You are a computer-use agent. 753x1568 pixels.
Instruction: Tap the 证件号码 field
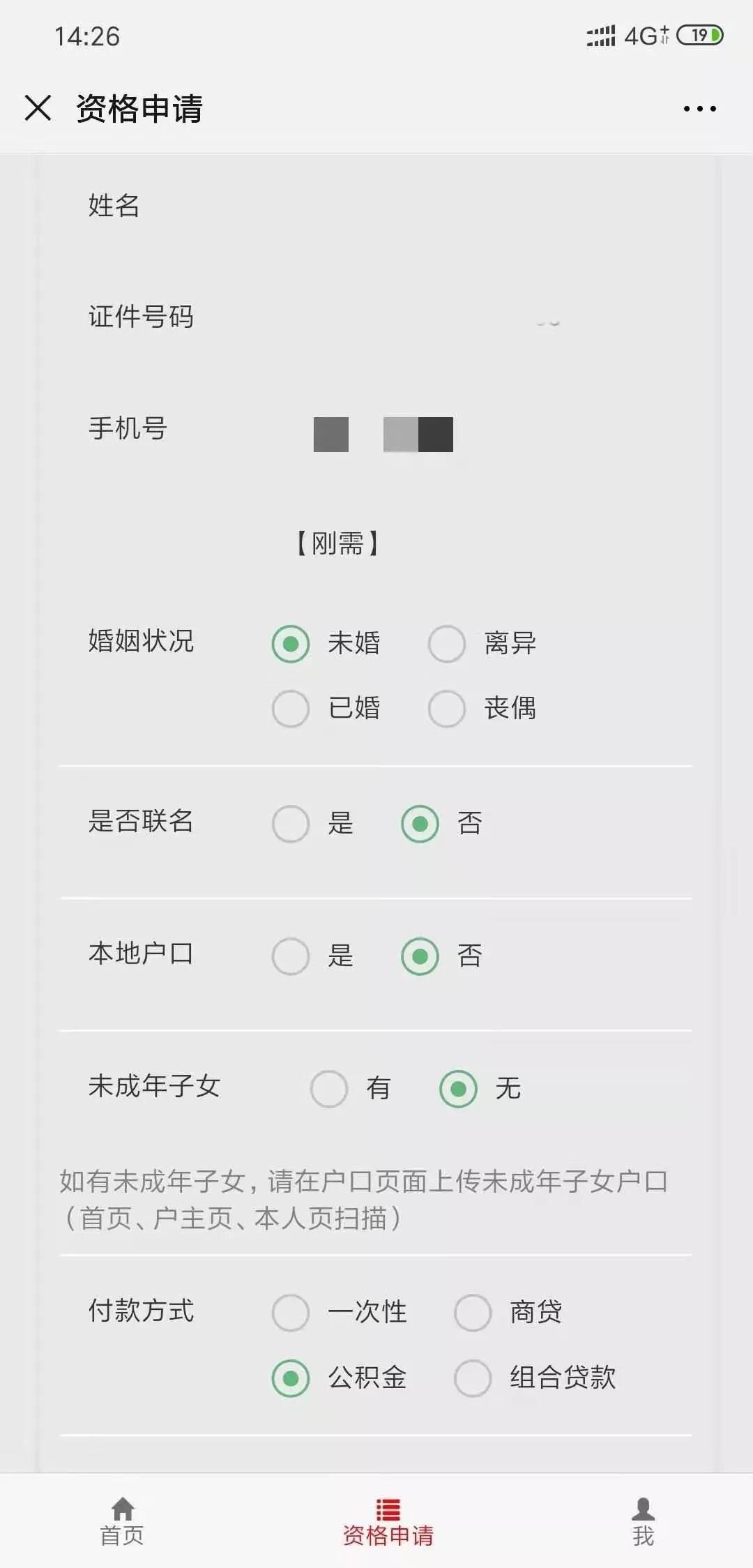[376, 317]
